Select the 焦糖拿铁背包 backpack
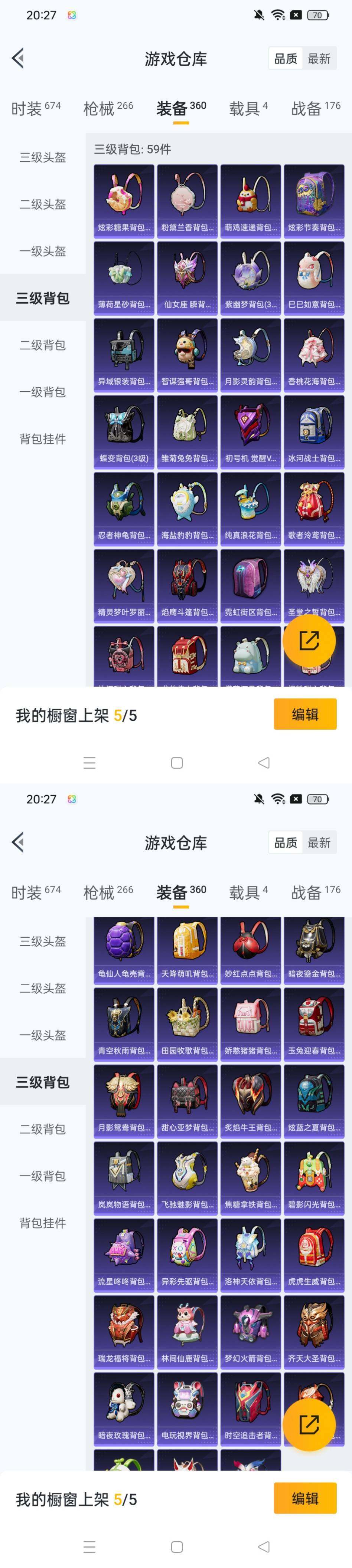Viewport: 352px width, 1568px height. 250,1179
